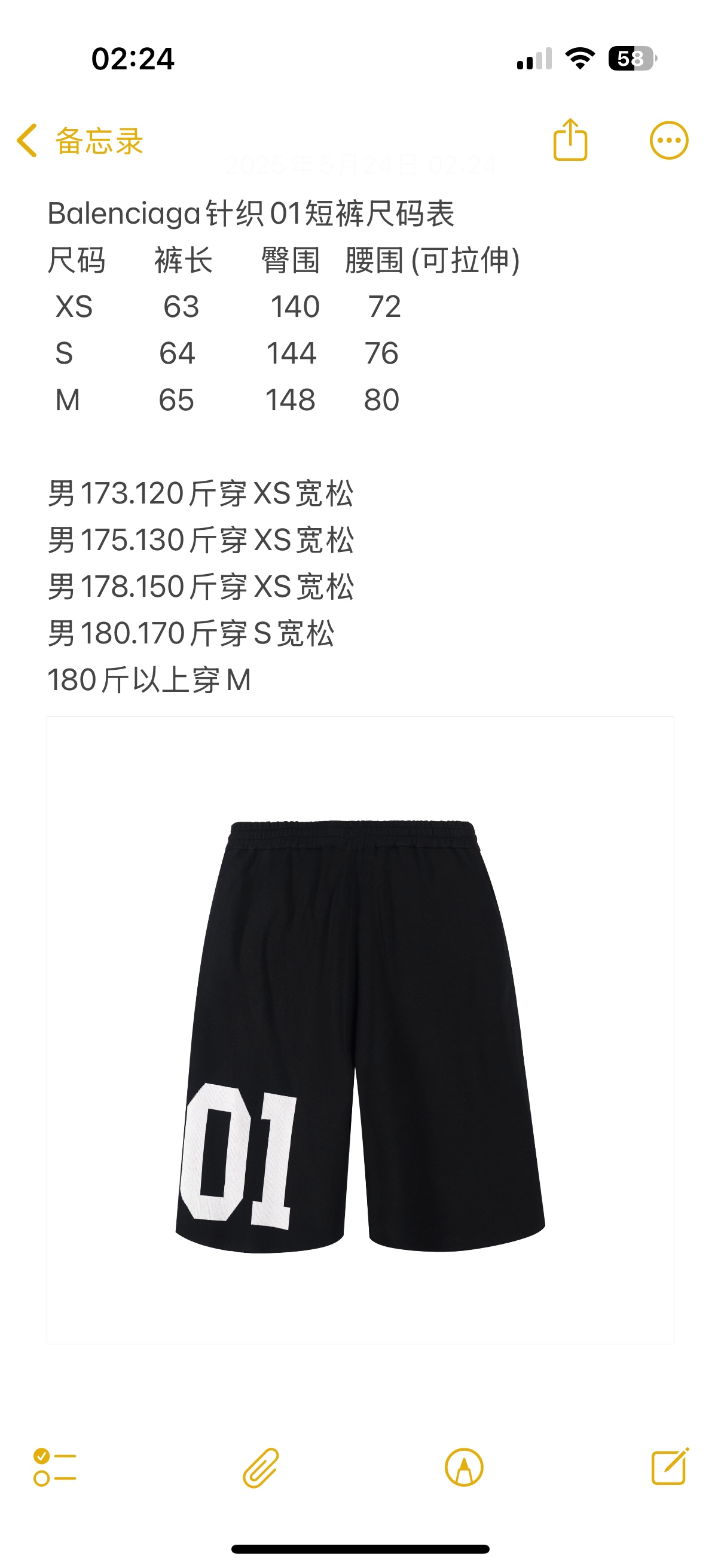
Task: Open the markup pen tool
Action: [464, 1468]
